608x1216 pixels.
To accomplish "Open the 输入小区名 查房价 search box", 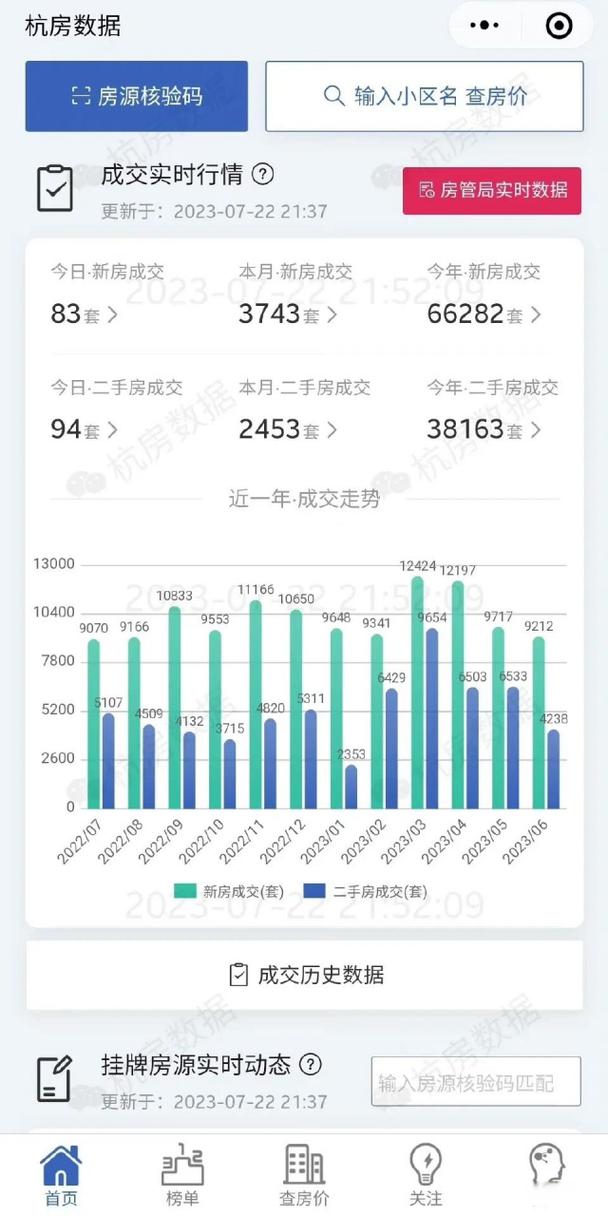I will (424, 96).
